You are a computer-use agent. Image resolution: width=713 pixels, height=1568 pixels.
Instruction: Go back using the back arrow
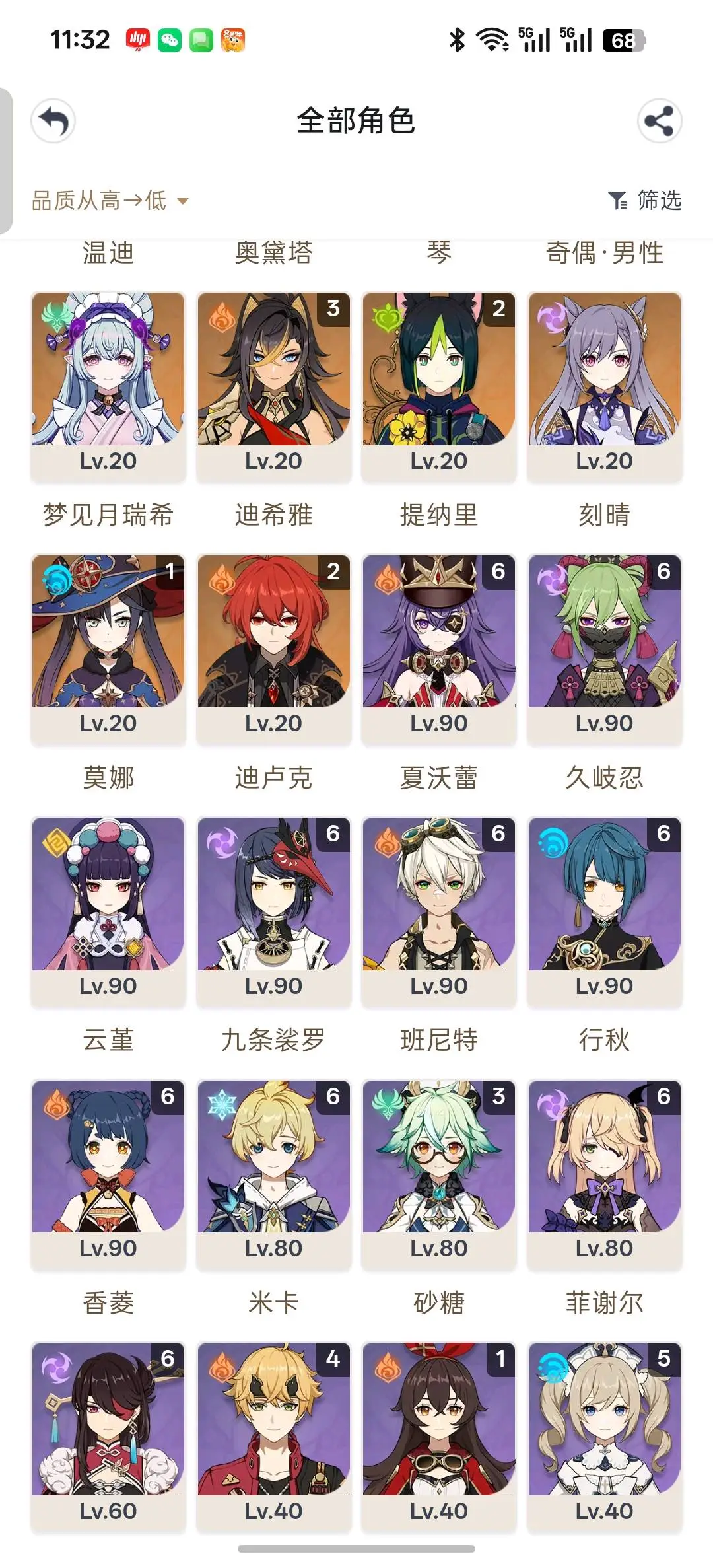pos(53,121)
